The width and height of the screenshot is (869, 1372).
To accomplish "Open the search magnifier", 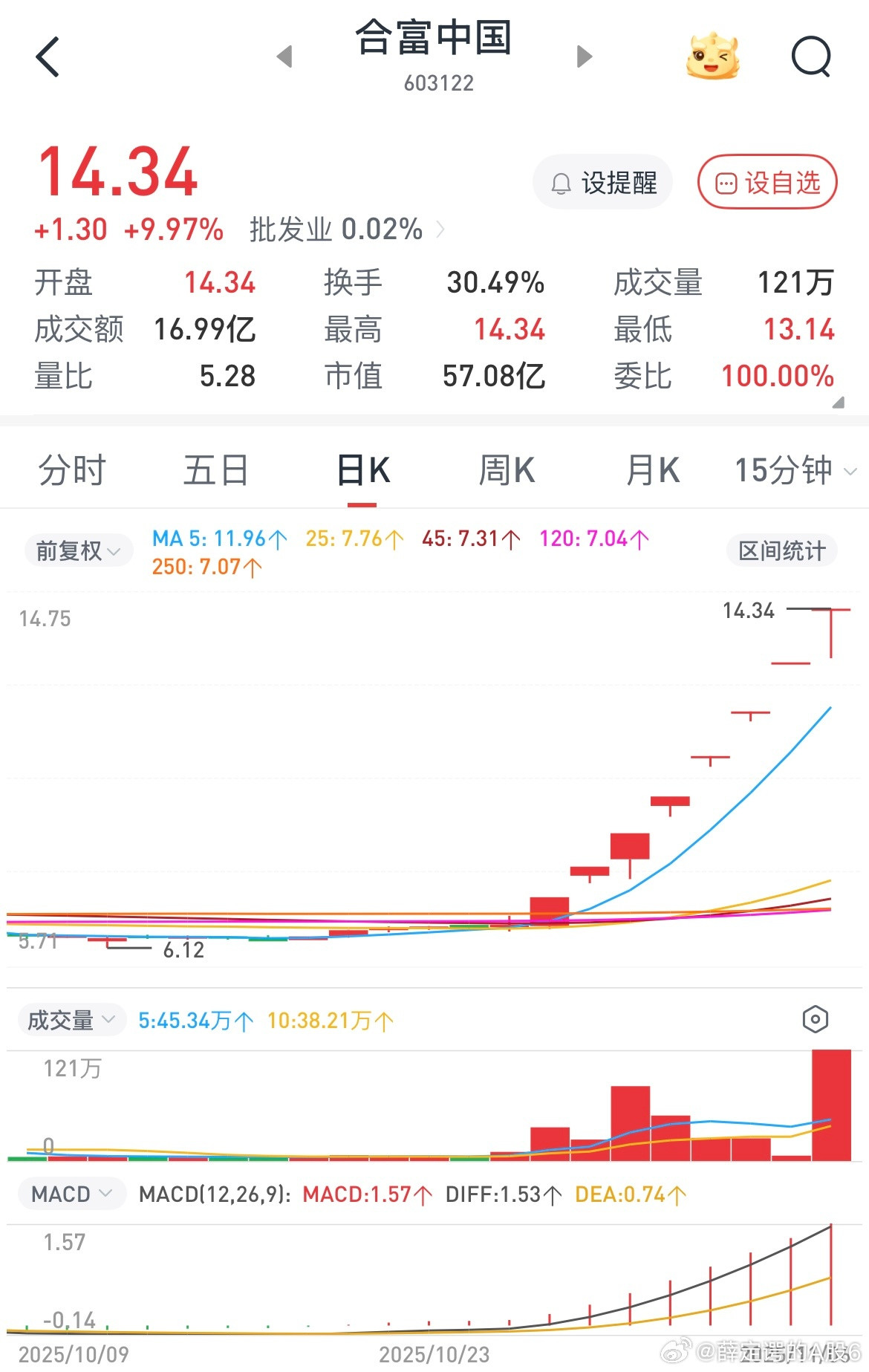I will (x=810, y=56).
